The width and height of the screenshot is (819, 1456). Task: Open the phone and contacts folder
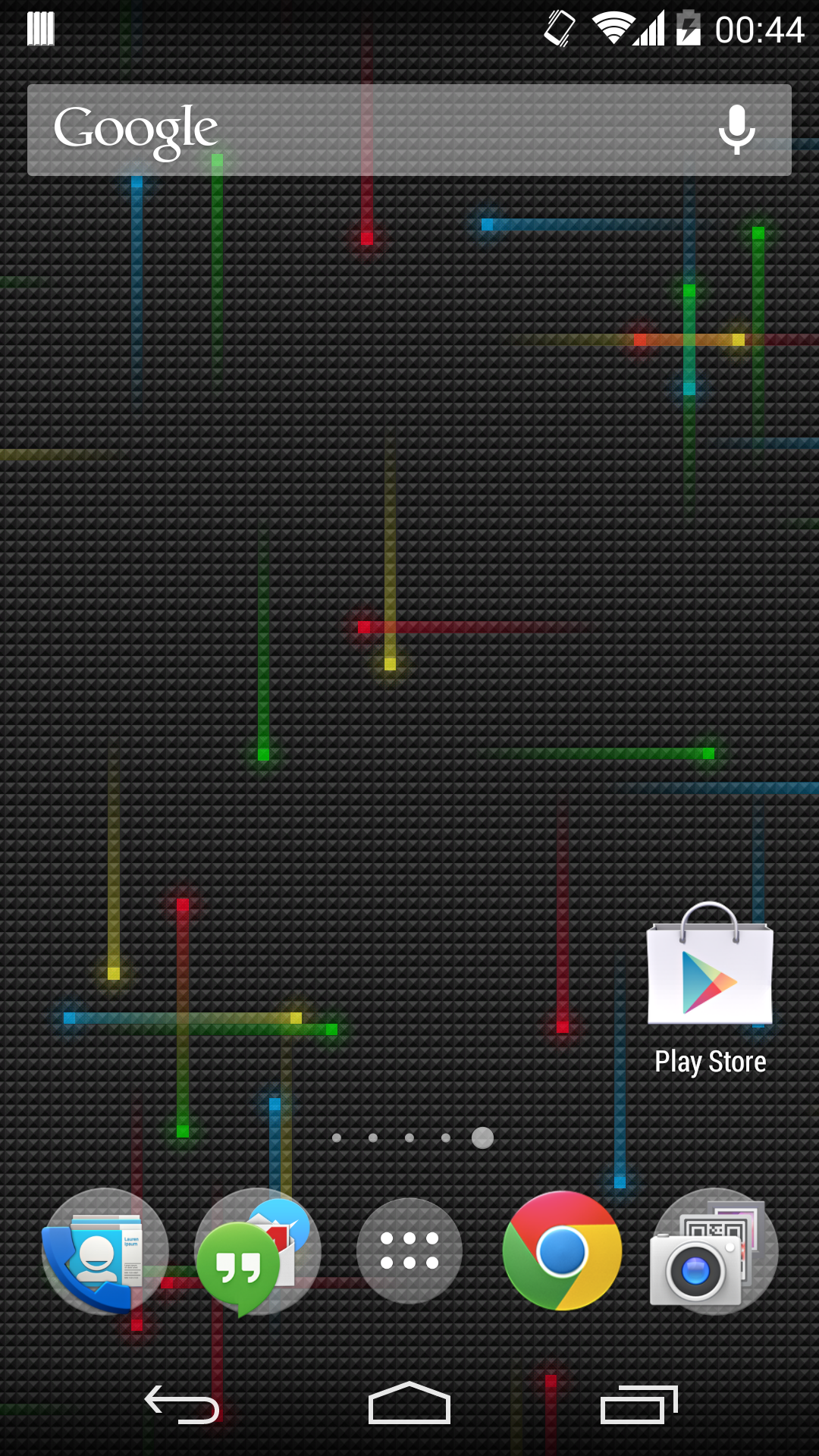click(x=105, y=1251)
